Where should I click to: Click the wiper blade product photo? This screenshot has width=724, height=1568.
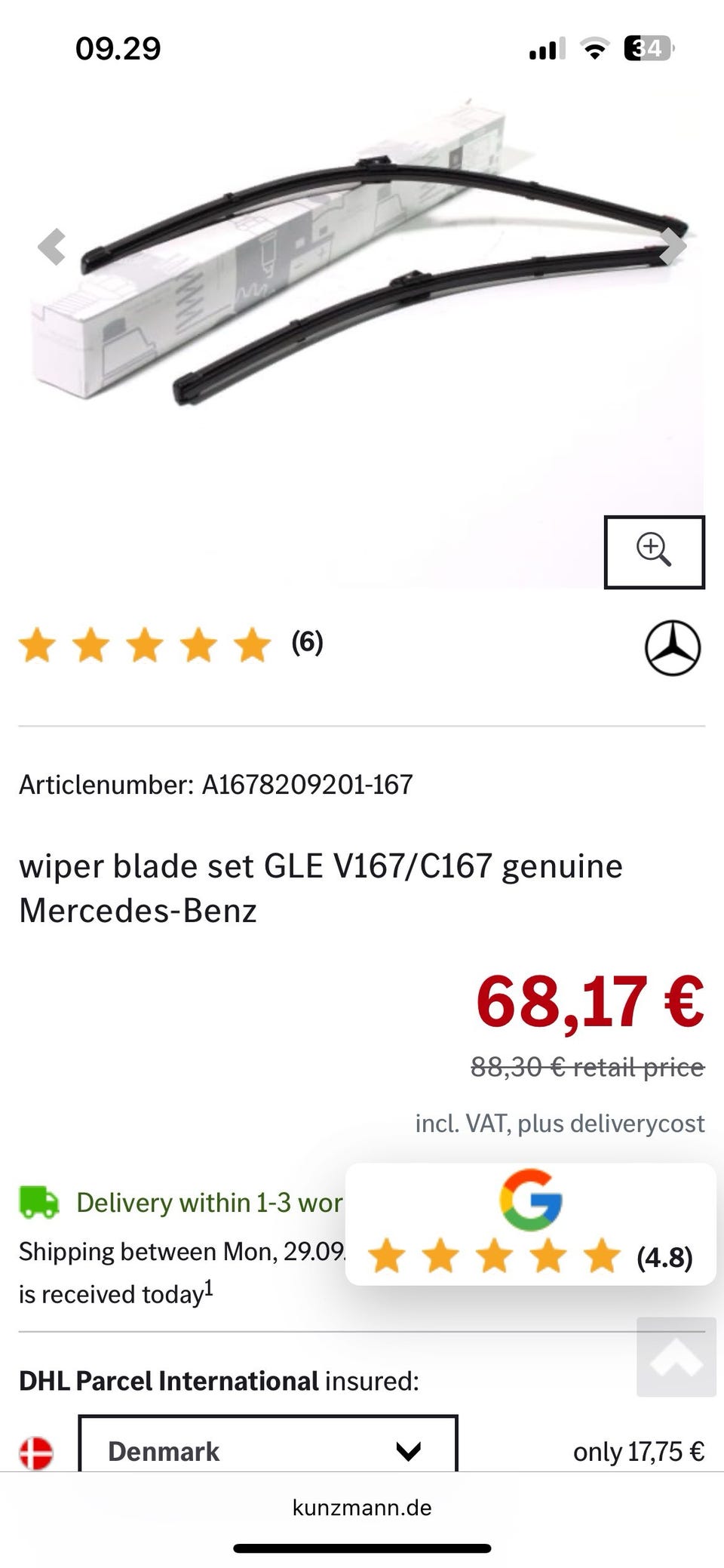[362, 287]
